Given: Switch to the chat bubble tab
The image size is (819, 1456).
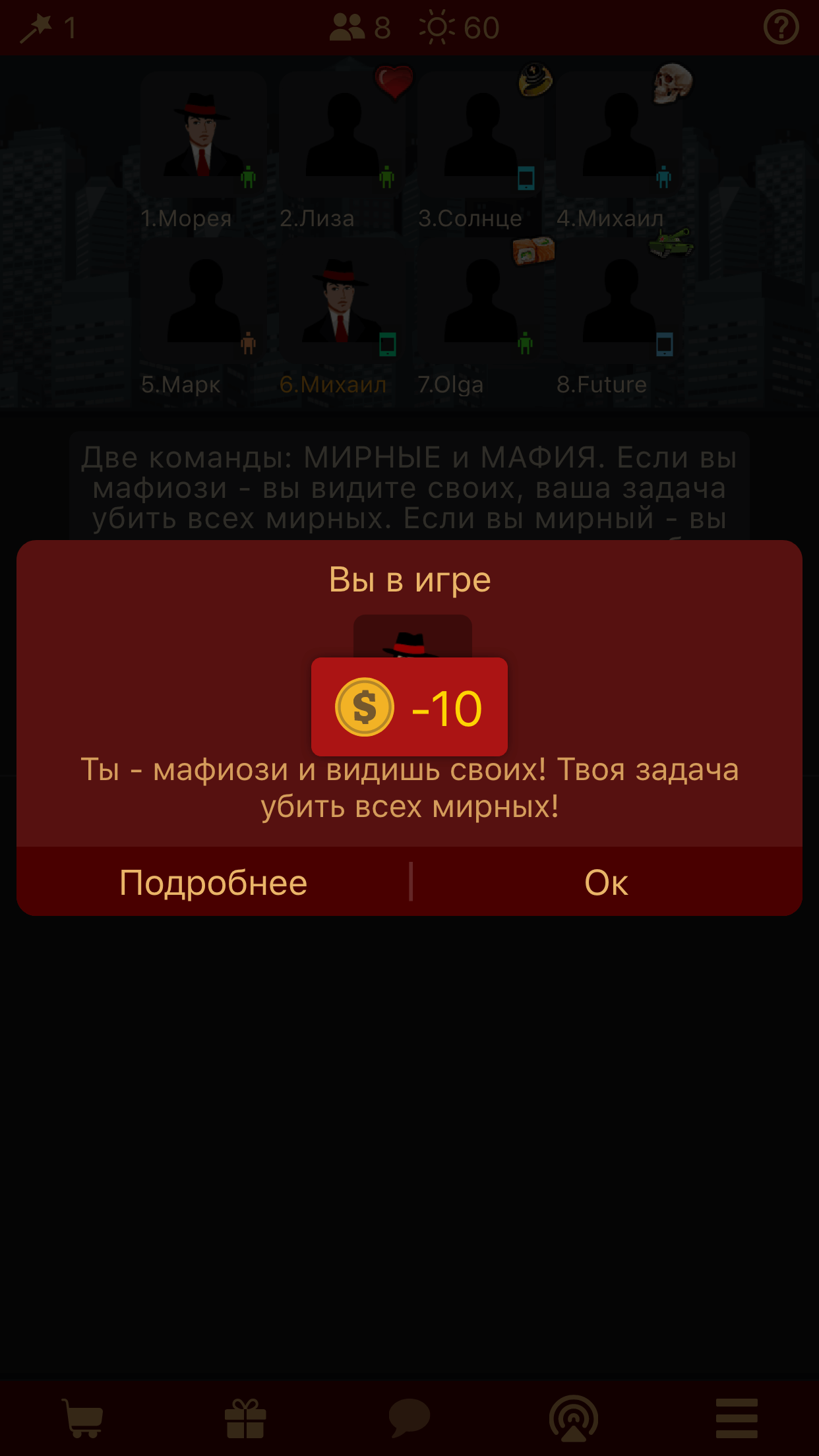Looking at the screenshot, I should [409, 1418].
